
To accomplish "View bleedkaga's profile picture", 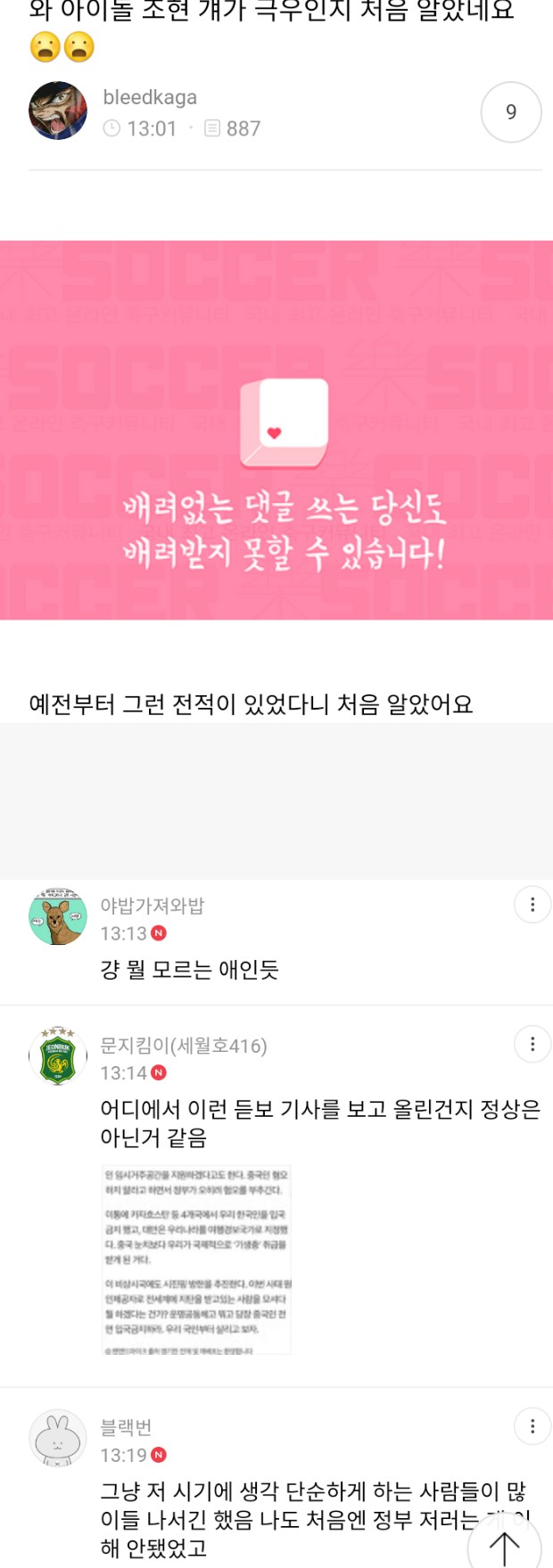I will tap(58, 111).
